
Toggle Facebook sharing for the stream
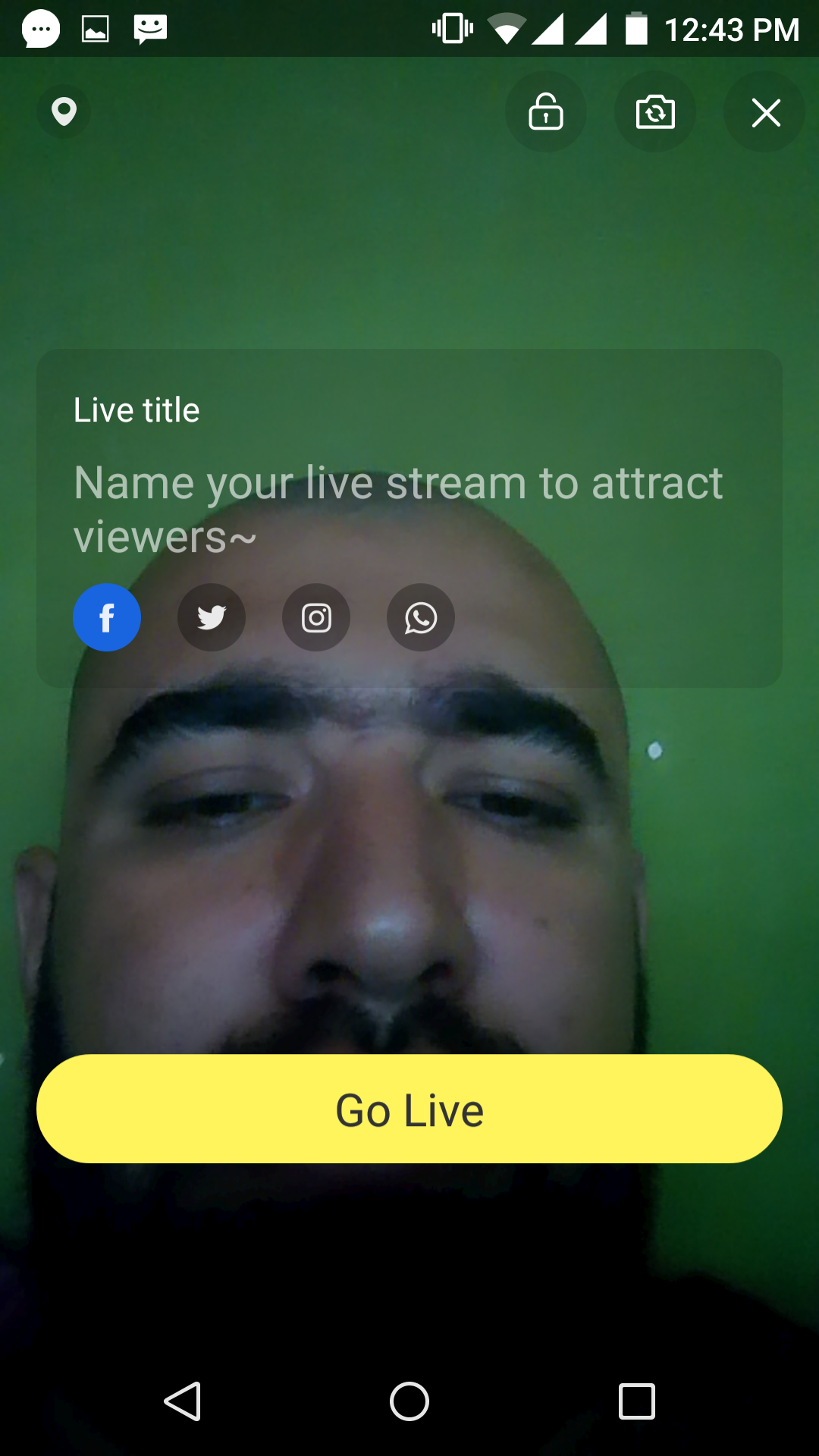[x=107, y=617]
